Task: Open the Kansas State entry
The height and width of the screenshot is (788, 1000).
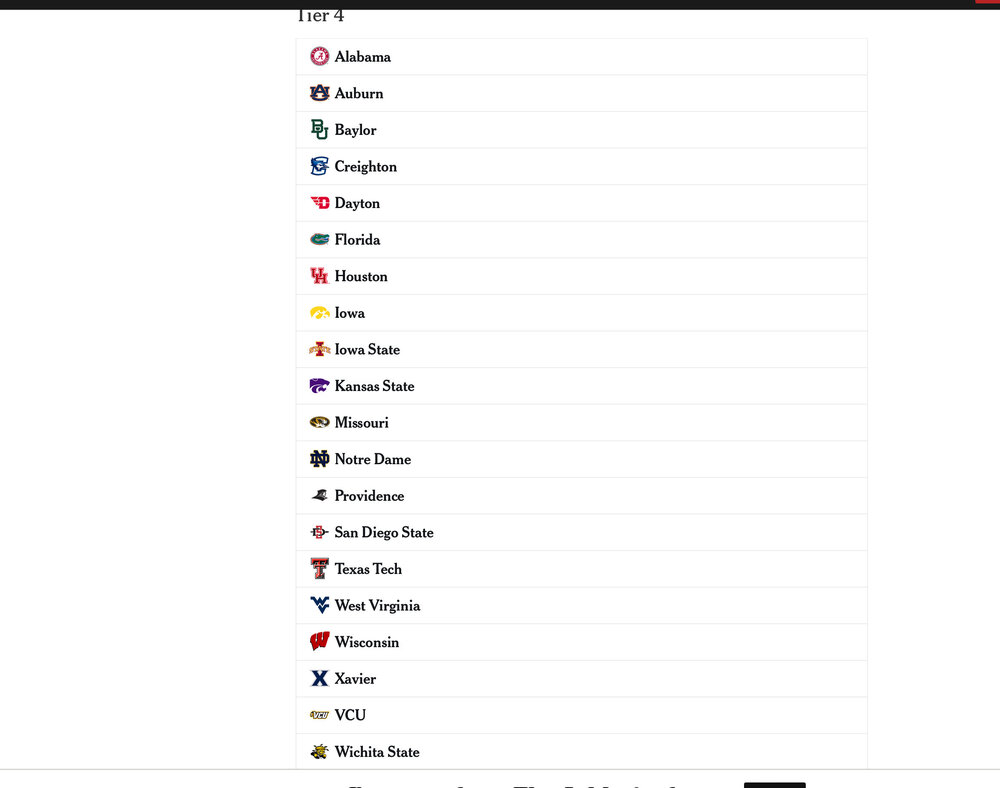Action: pyautogui.click(x=374, y=386)
